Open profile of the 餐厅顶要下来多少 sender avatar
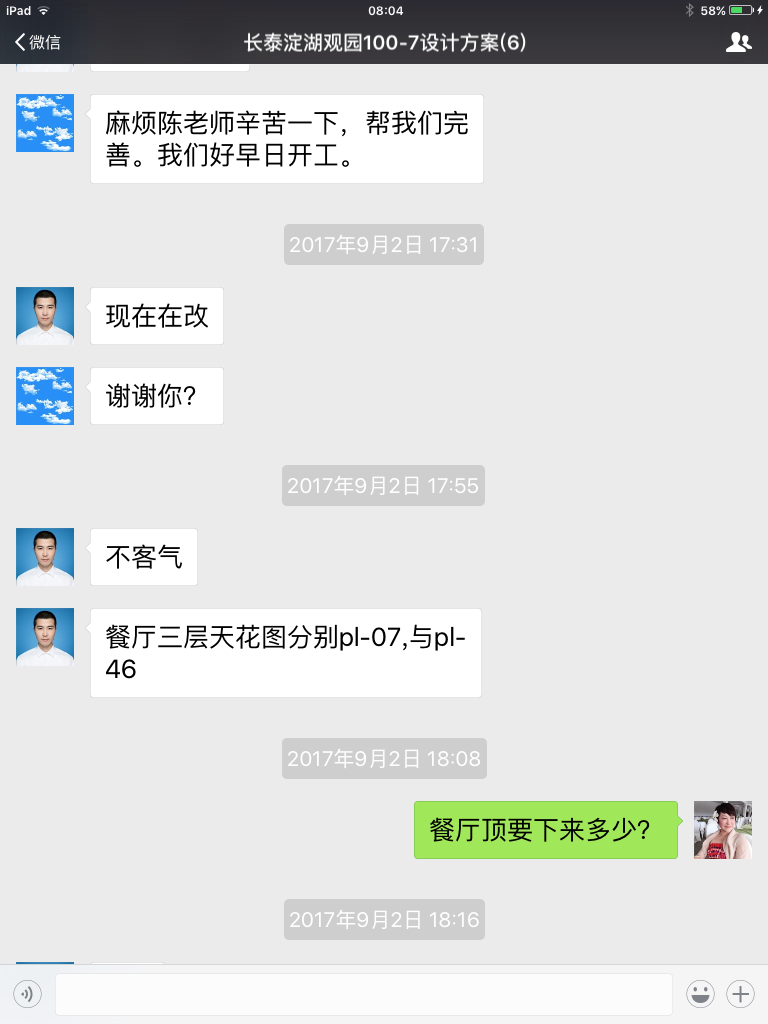 coord(723,830)
